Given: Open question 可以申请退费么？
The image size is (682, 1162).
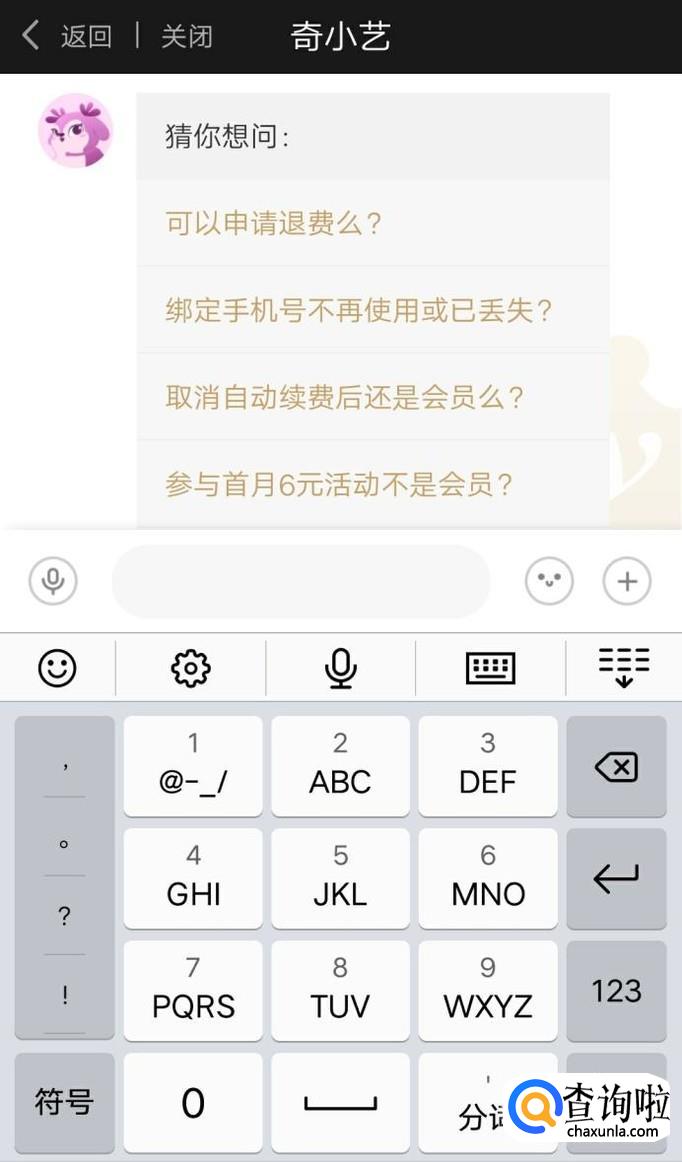Looking at the screenshot, I should 274,222.
